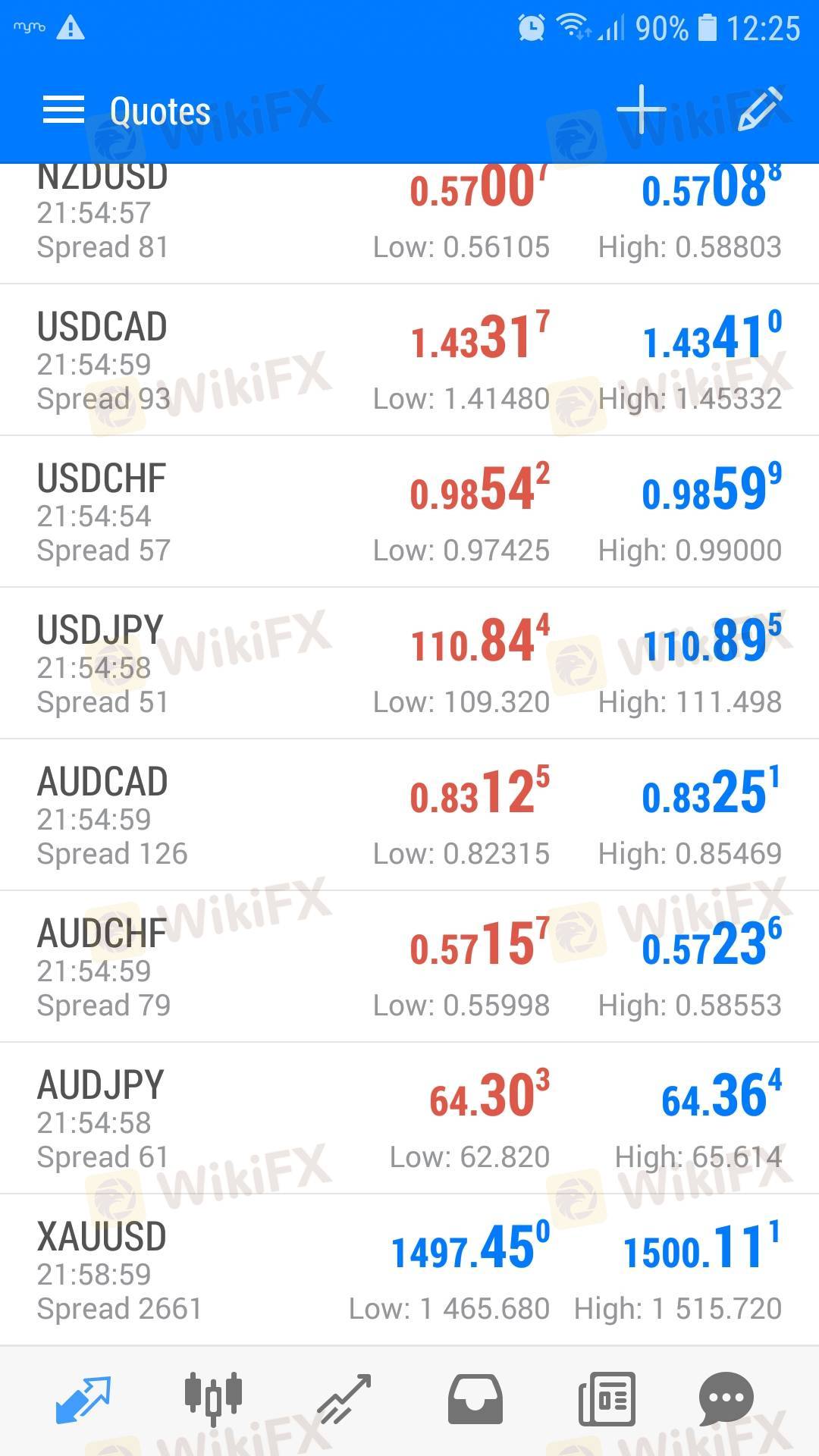819x1456 pixels.
Task: Edit the quotes list with pencil icon
Action: coord(759,110)
